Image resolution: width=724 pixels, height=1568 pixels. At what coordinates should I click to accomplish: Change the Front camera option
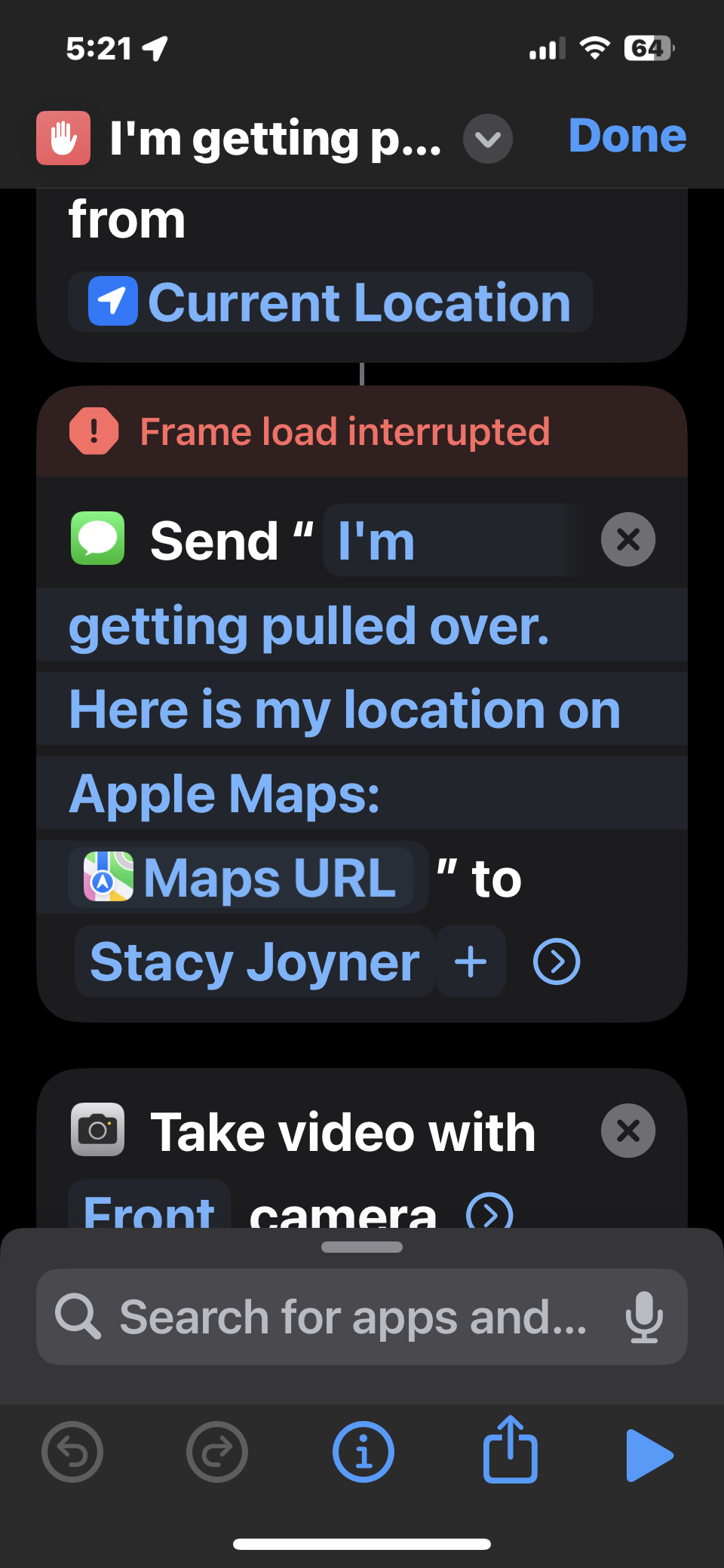(x=149, y=1209)
